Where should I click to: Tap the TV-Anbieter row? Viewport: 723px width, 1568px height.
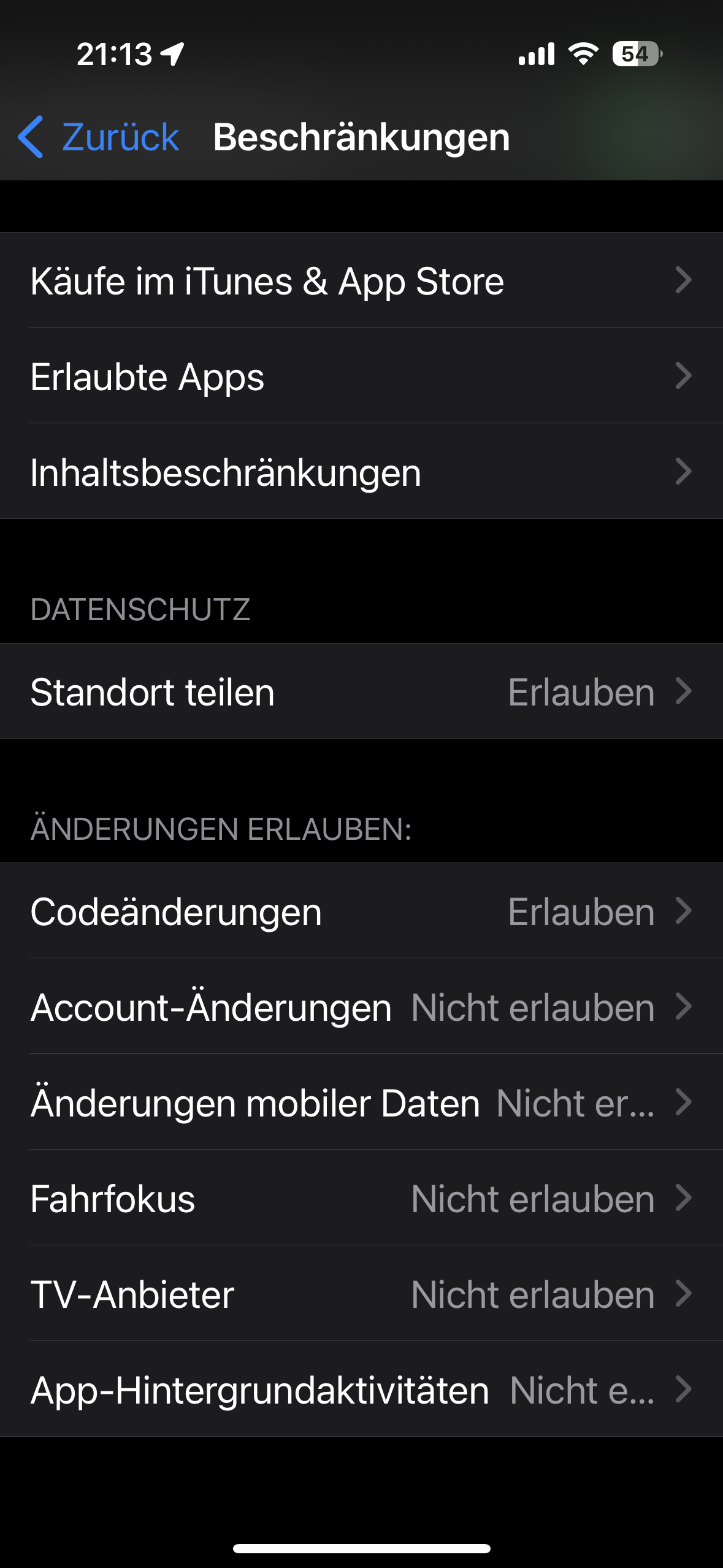click(361, 1294)
